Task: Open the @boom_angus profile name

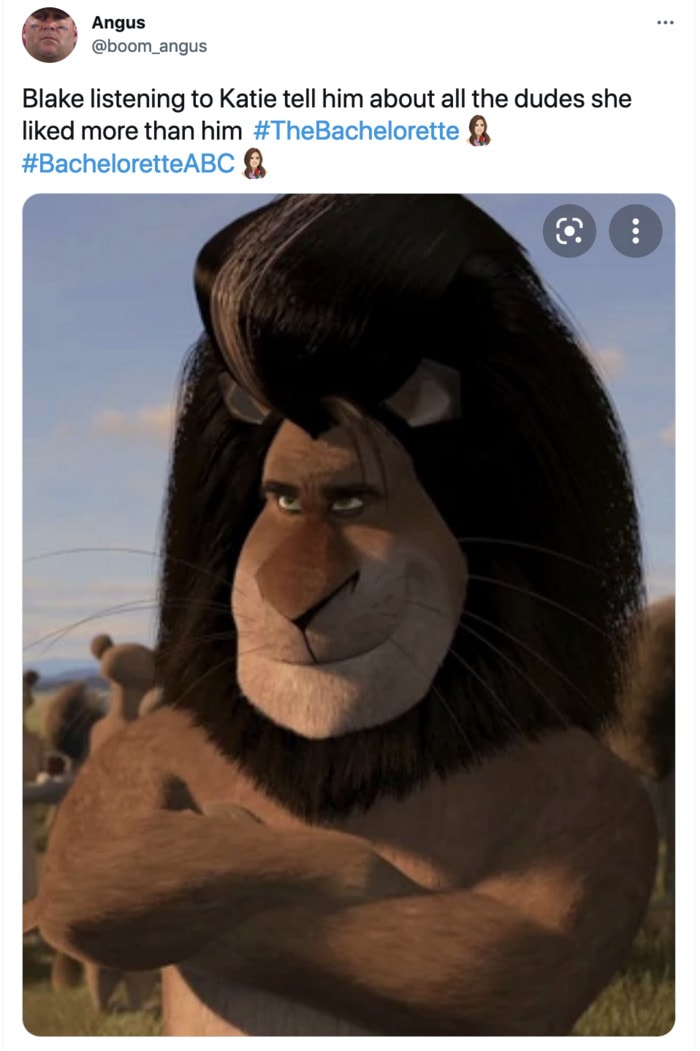Action: 149,46
